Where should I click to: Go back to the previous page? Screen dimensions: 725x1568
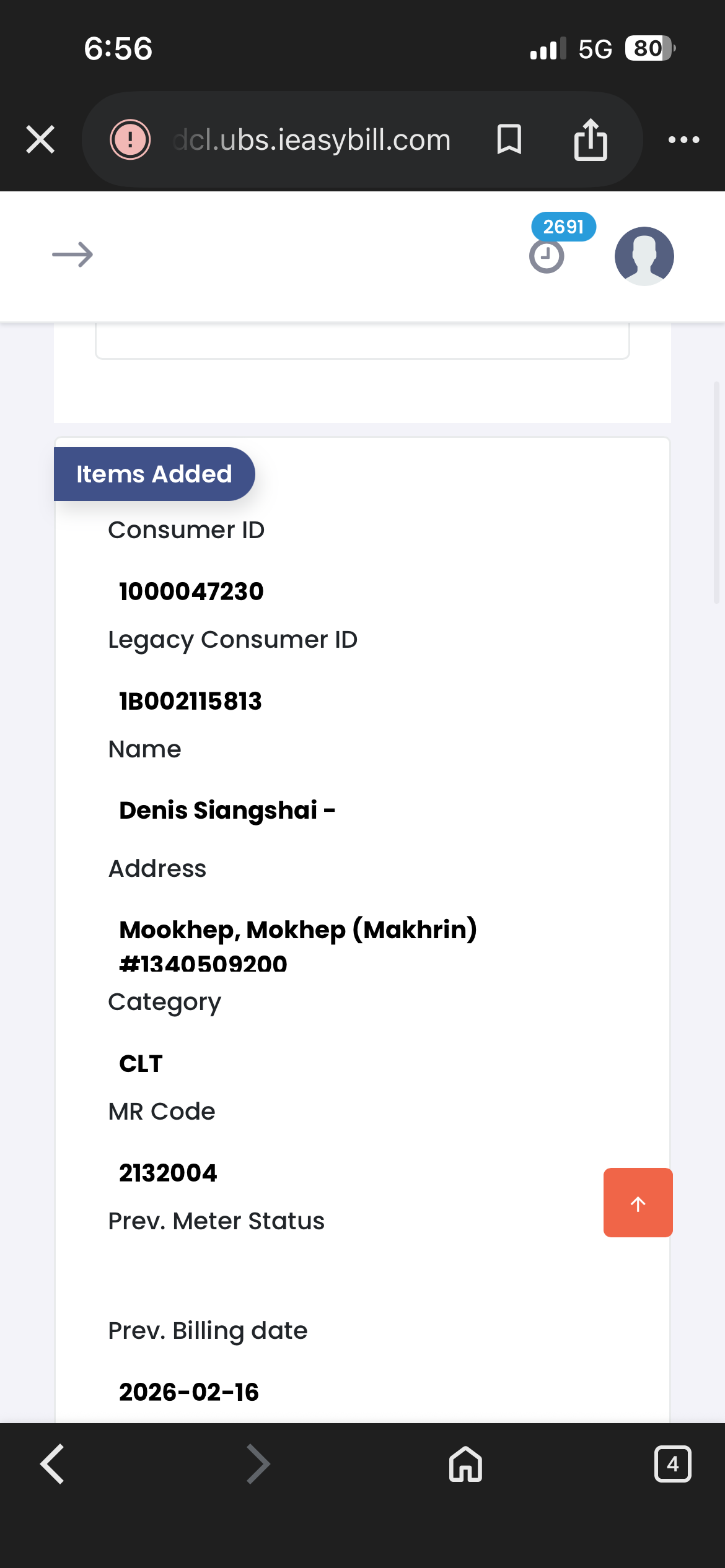(x=53, y=1464)
